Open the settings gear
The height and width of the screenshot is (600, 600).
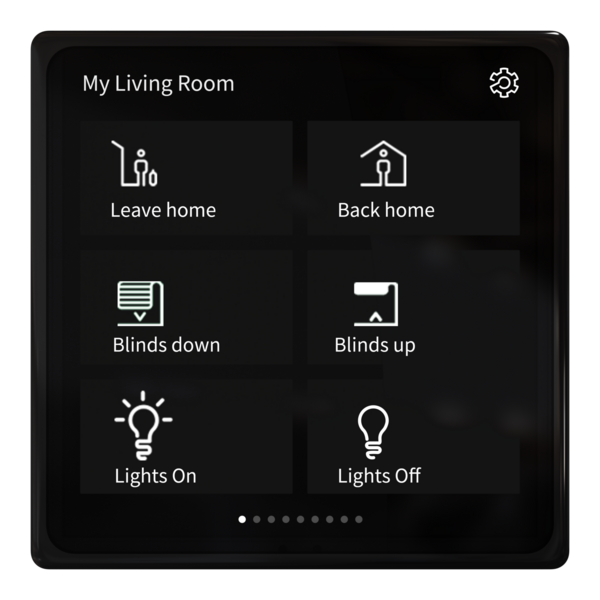(x=504, y=83)
